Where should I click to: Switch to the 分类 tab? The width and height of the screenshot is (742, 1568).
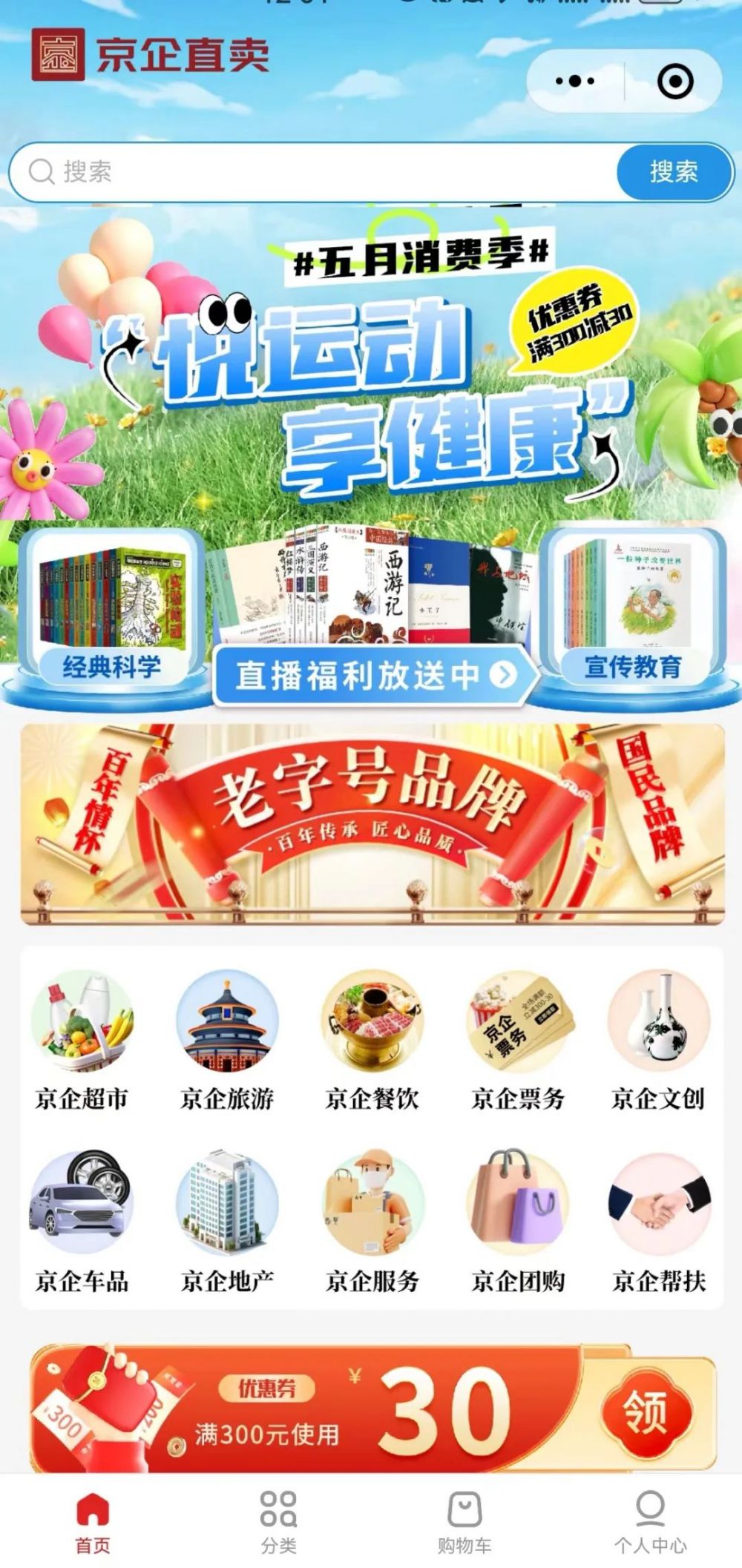click(x=278, y=1523)
